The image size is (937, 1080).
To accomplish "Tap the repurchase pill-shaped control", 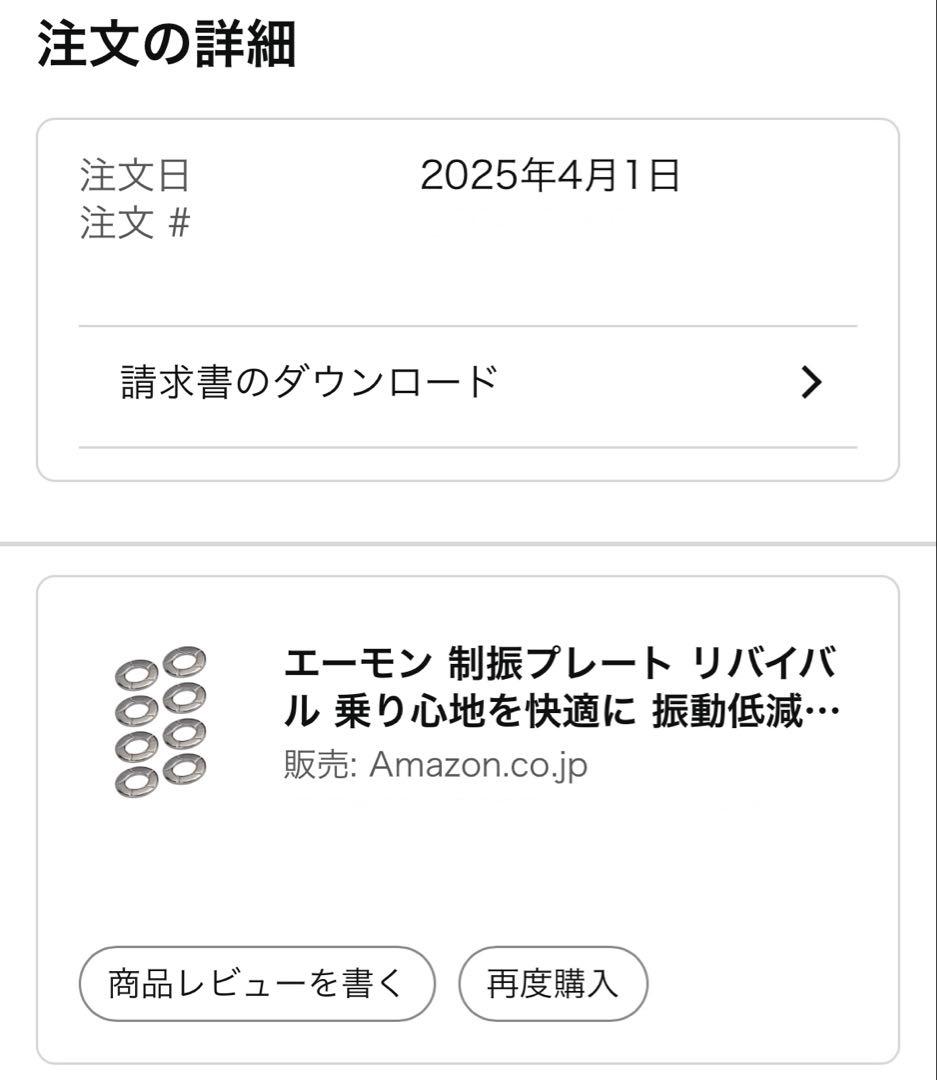I will click(x=553, y=985).
